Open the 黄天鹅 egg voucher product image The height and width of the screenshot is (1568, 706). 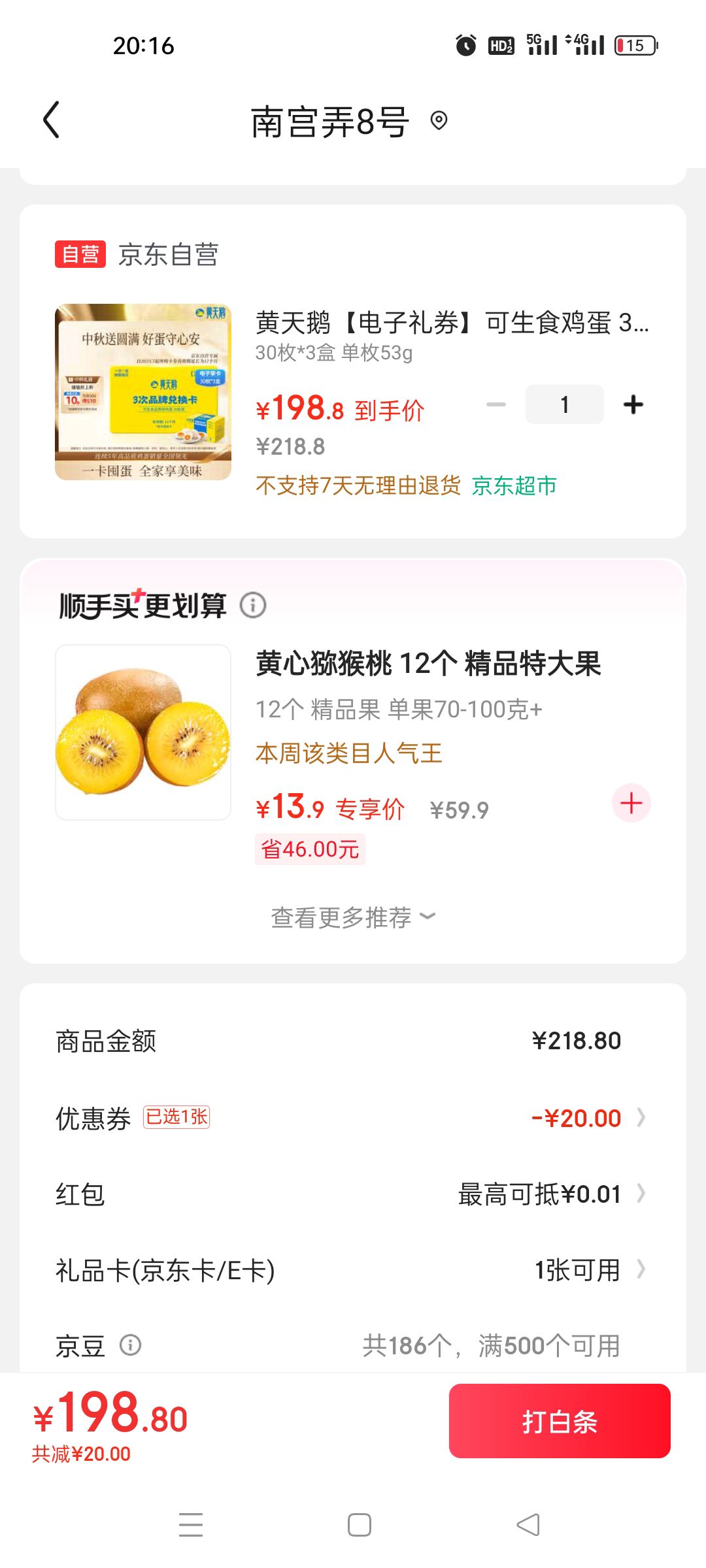point(143,392)
